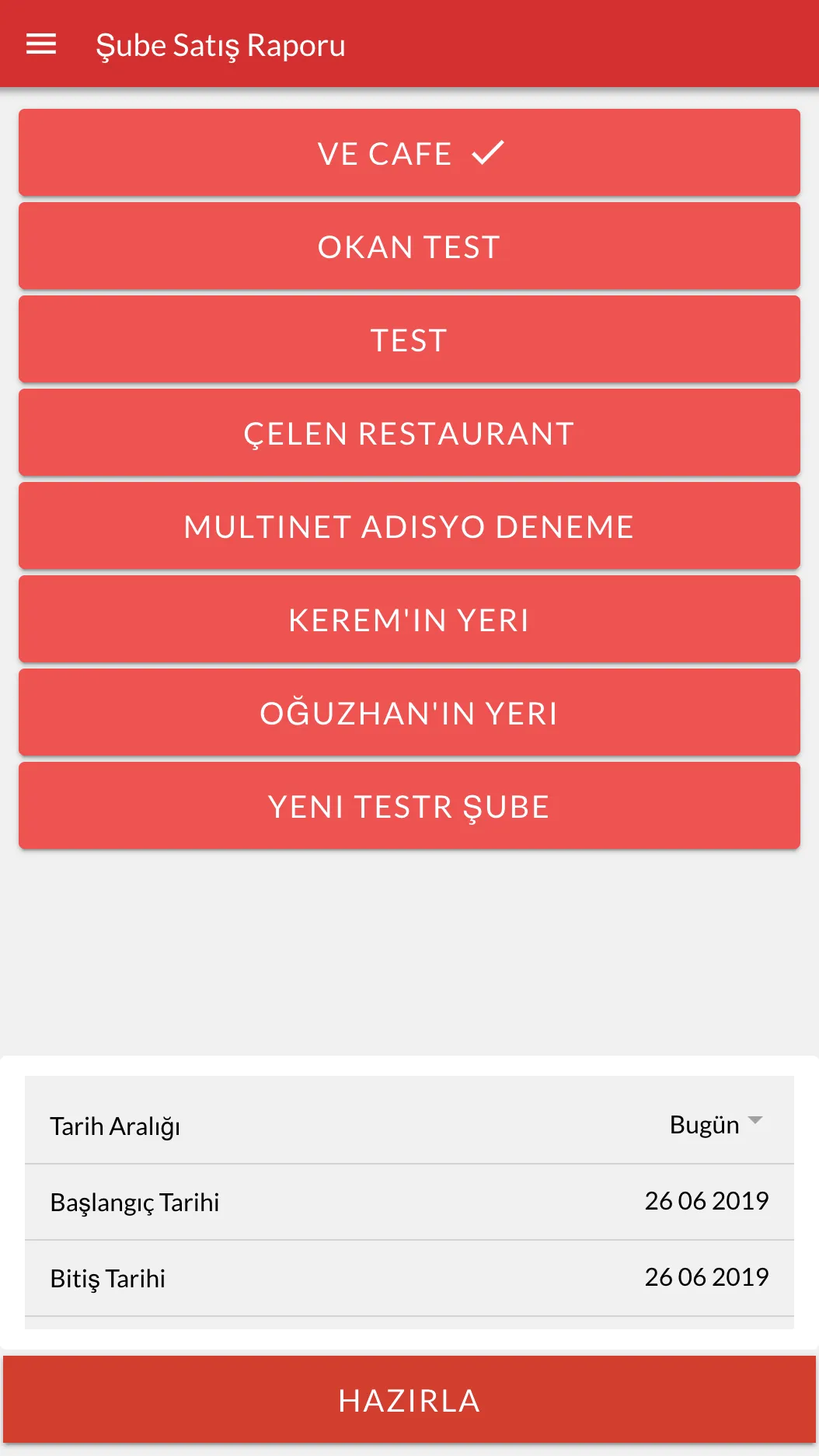Click the Bitiş Tarihi label
The height and width of the screenshot is (1456, 819).
pos(107,1276)
